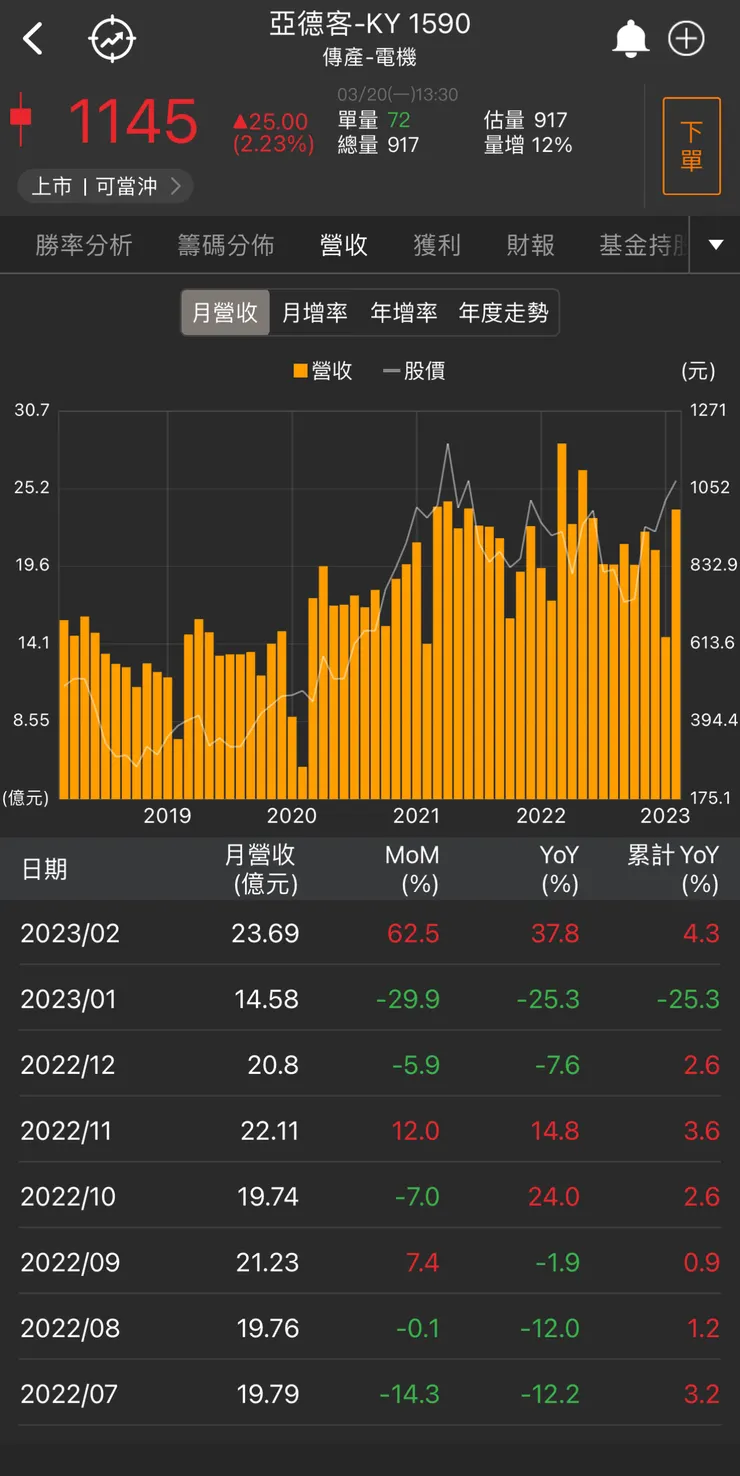Switch to the 籌碼分佈 tab
Screen dimensions: 740x1476
point(227,244)
